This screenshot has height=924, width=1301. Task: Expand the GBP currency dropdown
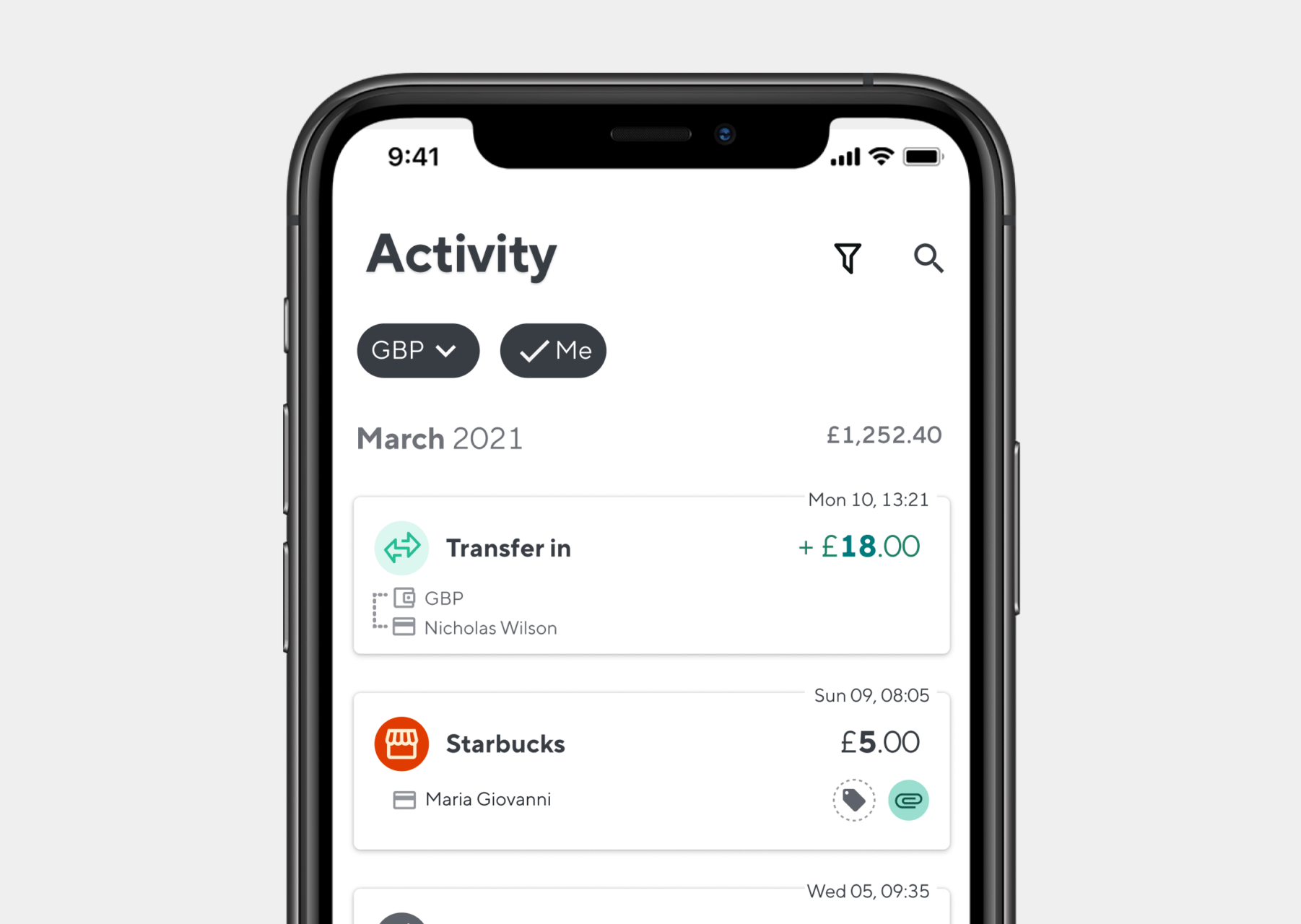coord(418,351)
